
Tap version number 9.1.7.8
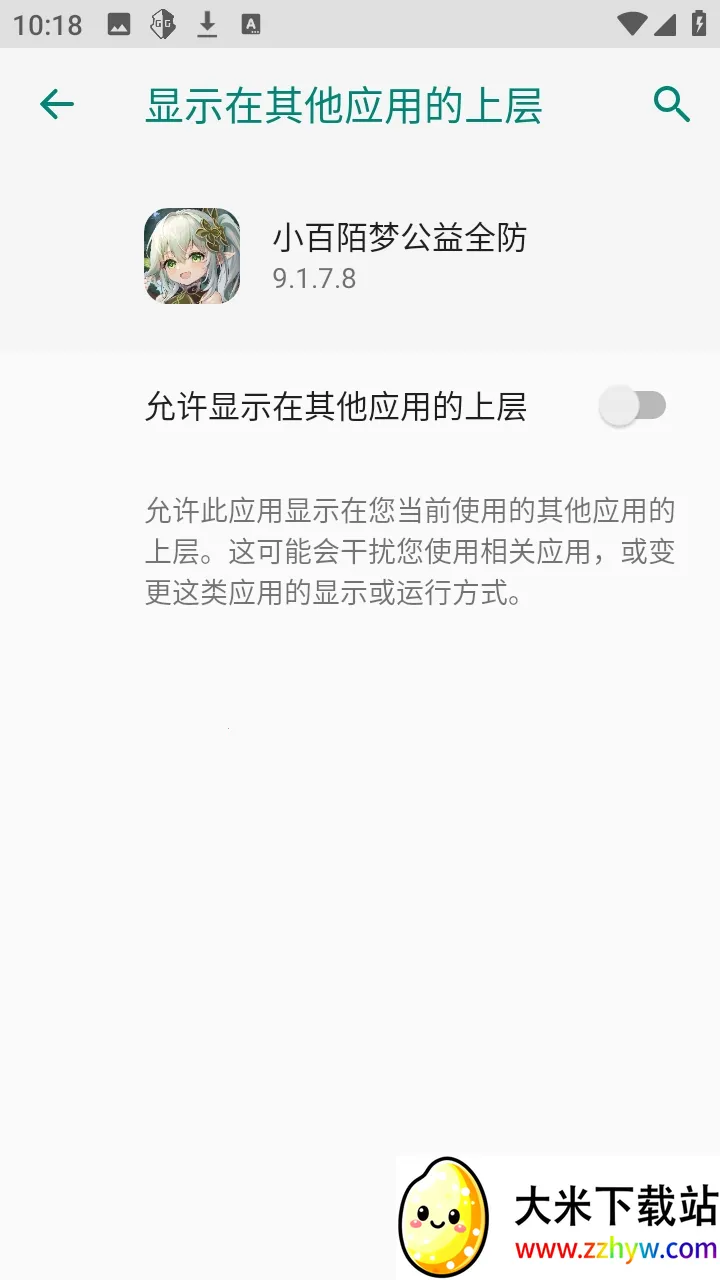(313, 279)
